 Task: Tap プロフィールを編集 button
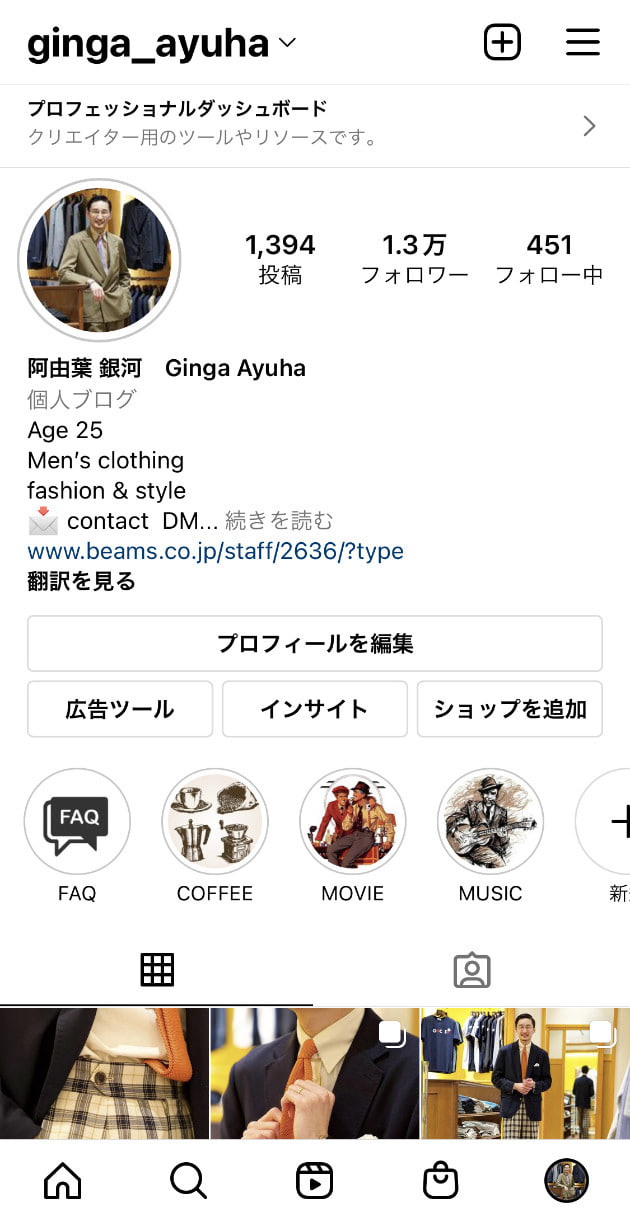click(315, 643)
